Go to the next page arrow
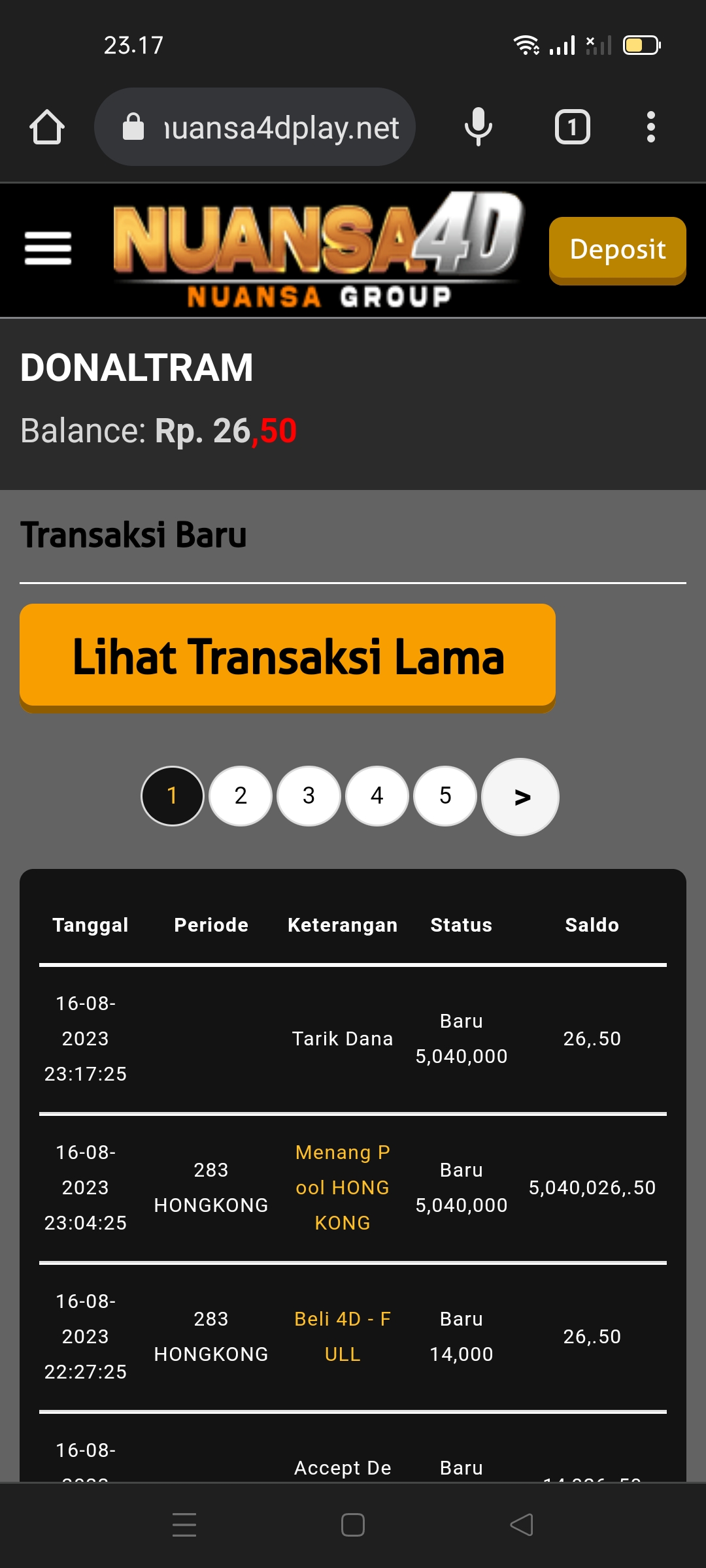 click(x=520, y=797)
